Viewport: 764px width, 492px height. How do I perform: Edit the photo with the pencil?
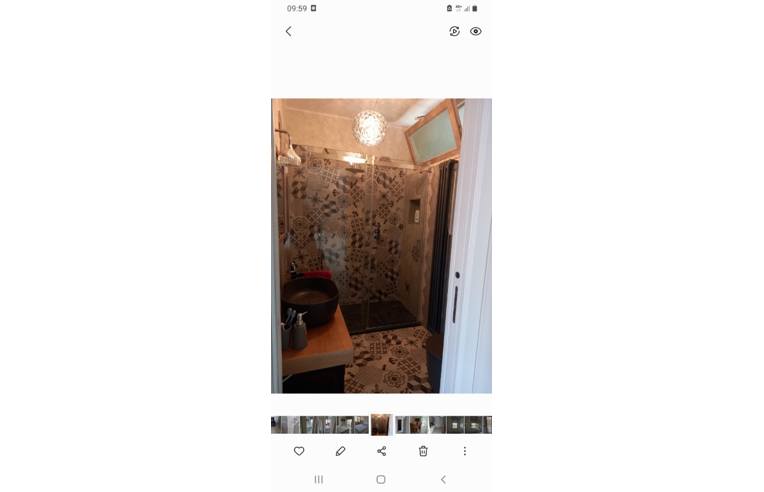340,451
